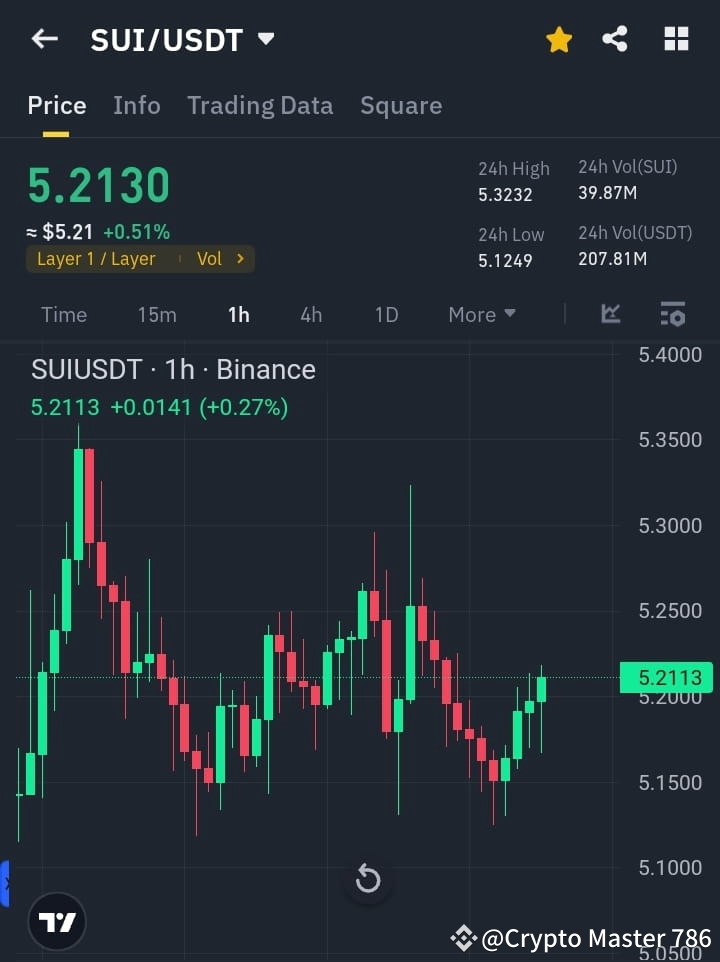Open the chart indicators panel
Viewport: 720px width, 962px height.
(610, 314)
